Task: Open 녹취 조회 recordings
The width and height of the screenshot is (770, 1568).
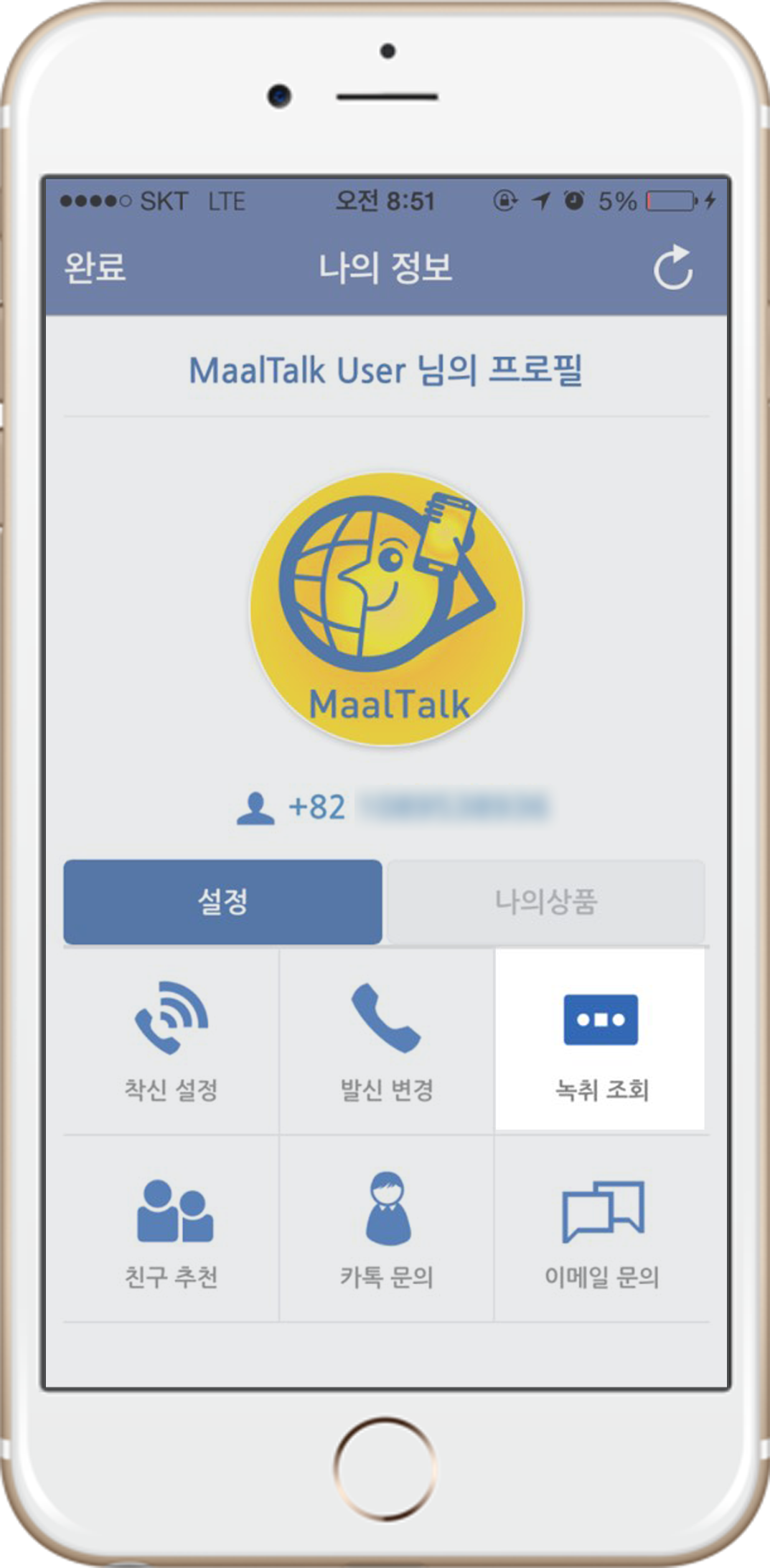Action: 600,1041
